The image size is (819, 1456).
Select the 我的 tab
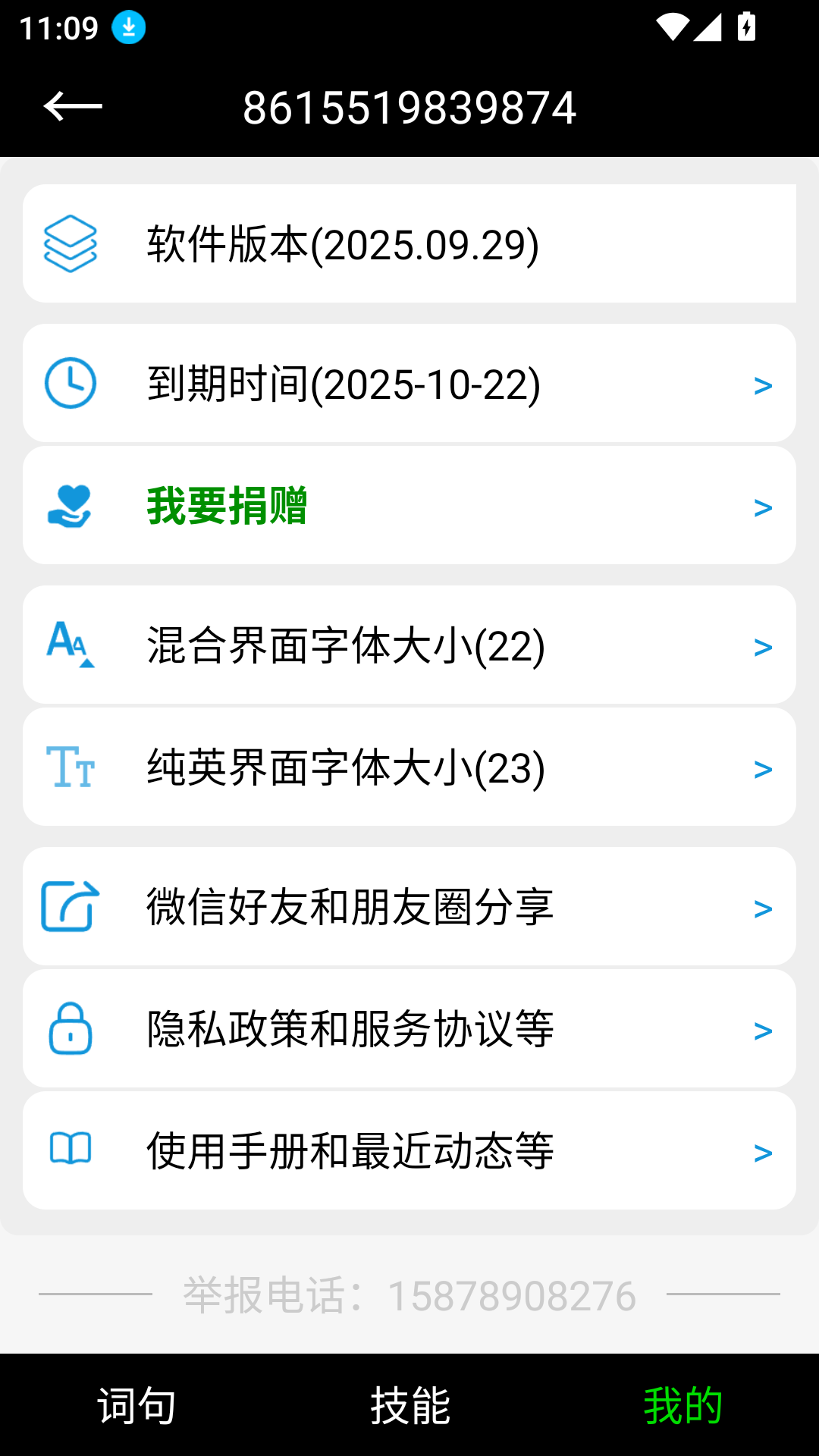pyautogui.click(x=682, y=1402)
